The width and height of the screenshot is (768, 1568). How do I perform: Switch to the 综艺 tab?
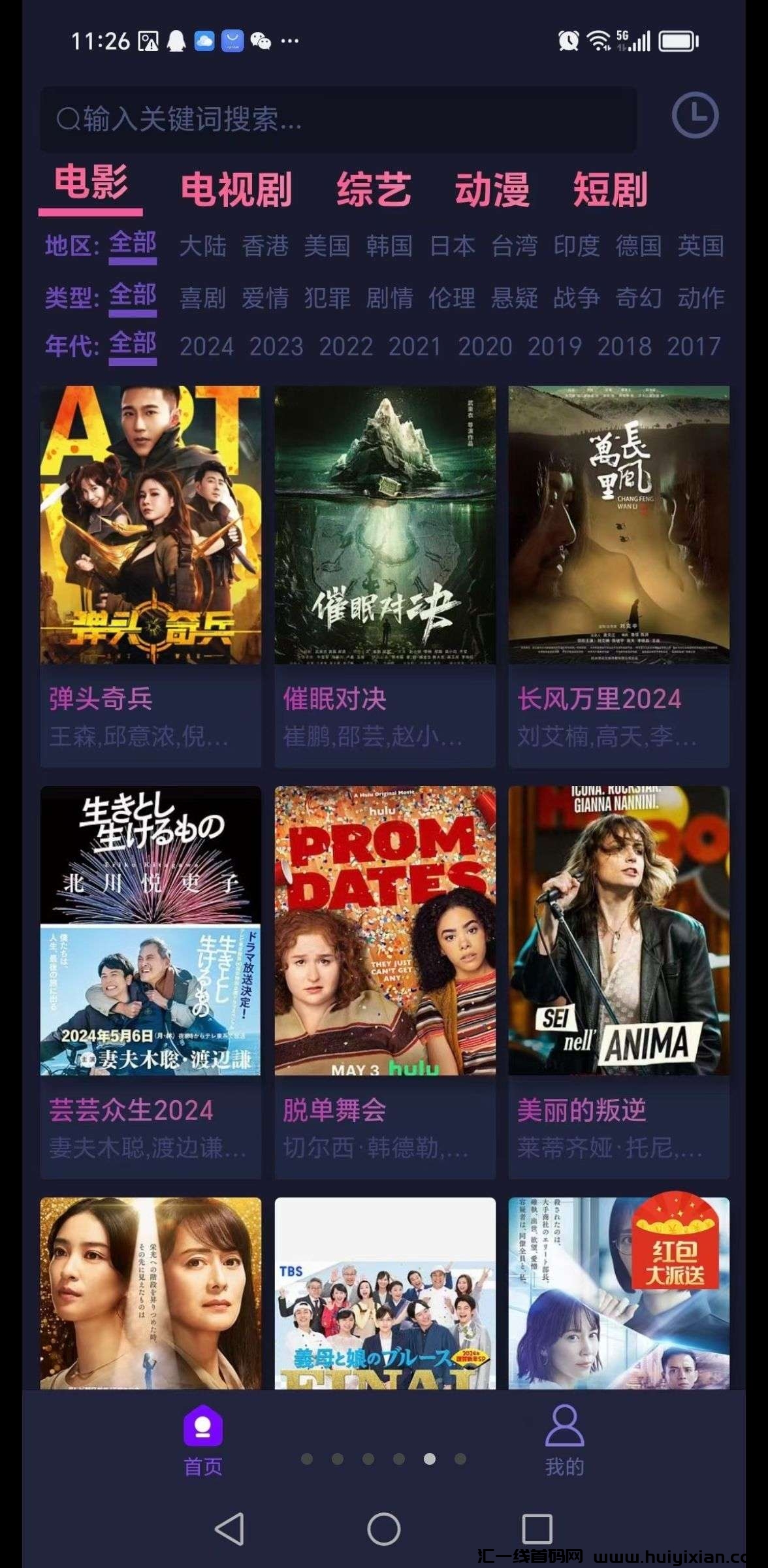pyautogui.click(x=374, y=190)
